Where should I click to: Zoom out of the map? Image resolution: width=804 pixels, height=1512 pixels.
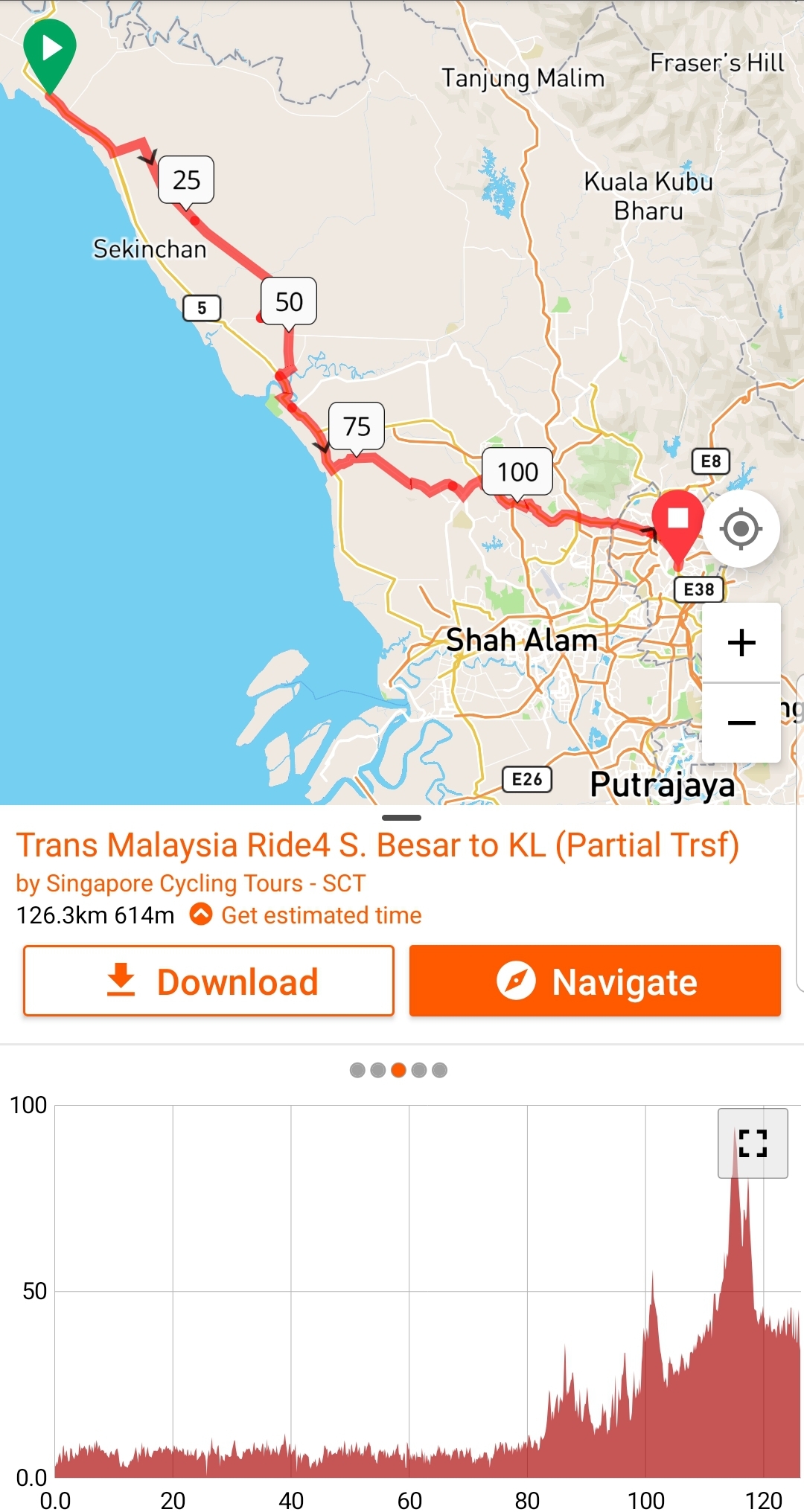pyautogui.click(x=741, y=723)
